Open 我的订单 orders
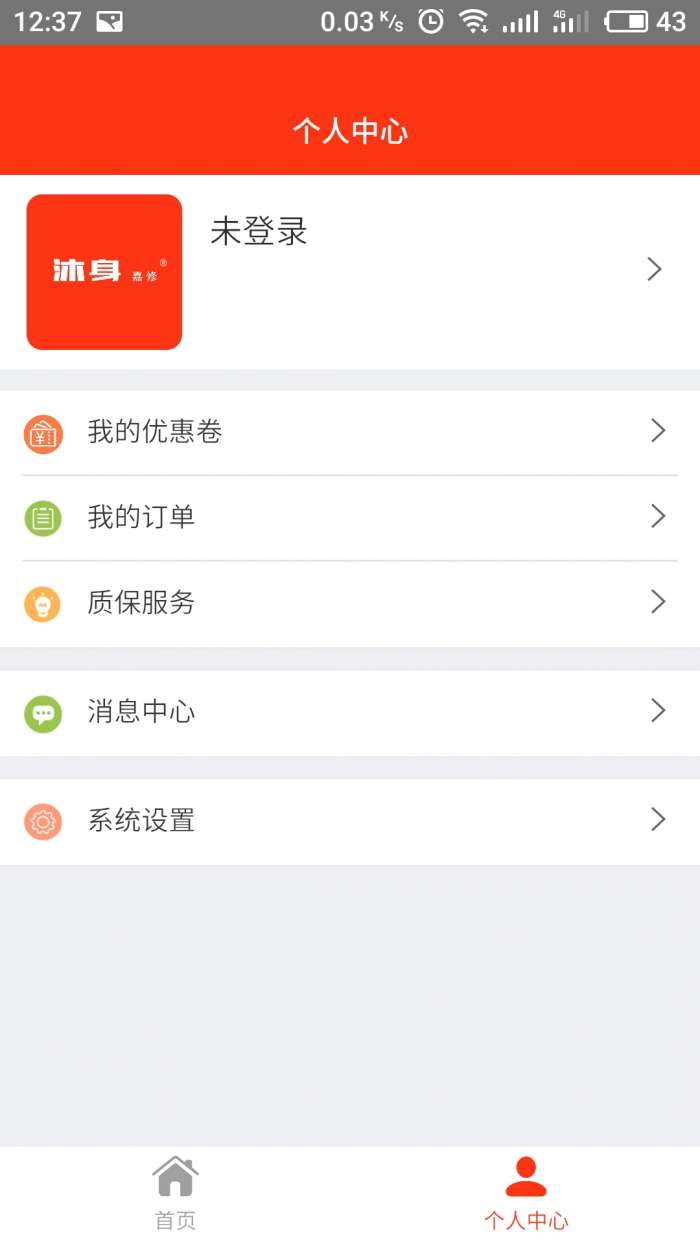This screenshot has height=1244, width=700. pyautogui.click(x=350, y=517)
